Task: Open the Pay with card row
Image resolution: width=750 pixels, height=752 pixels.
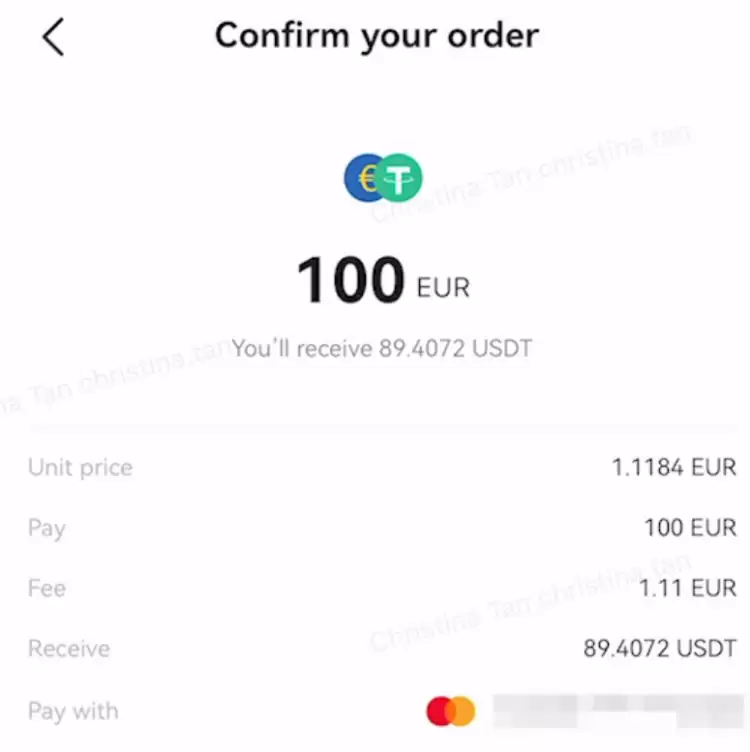Action: tap(580, 711)
